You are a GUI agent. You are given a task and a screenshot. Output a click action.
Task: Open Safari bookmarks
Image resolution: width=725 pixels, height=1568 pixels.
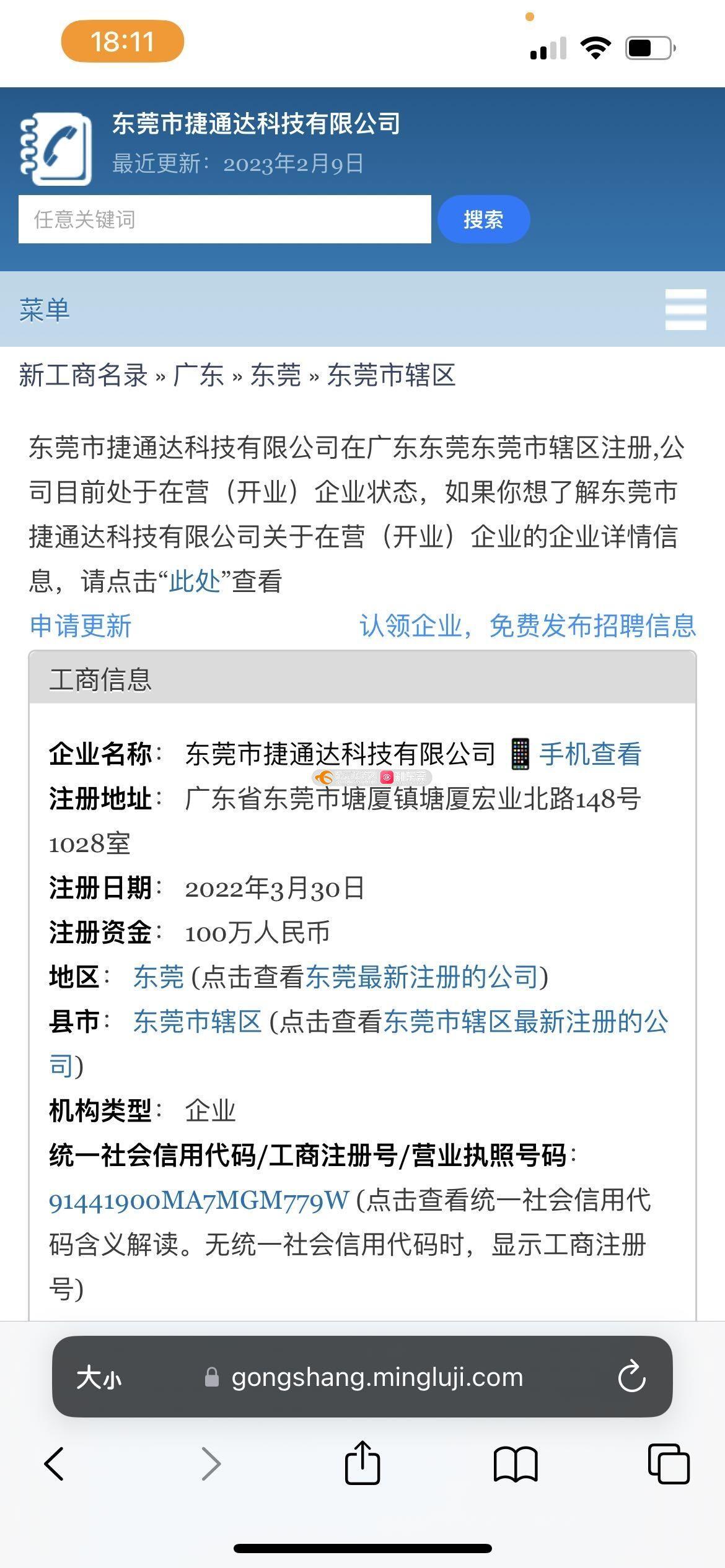coord(515,1464)
